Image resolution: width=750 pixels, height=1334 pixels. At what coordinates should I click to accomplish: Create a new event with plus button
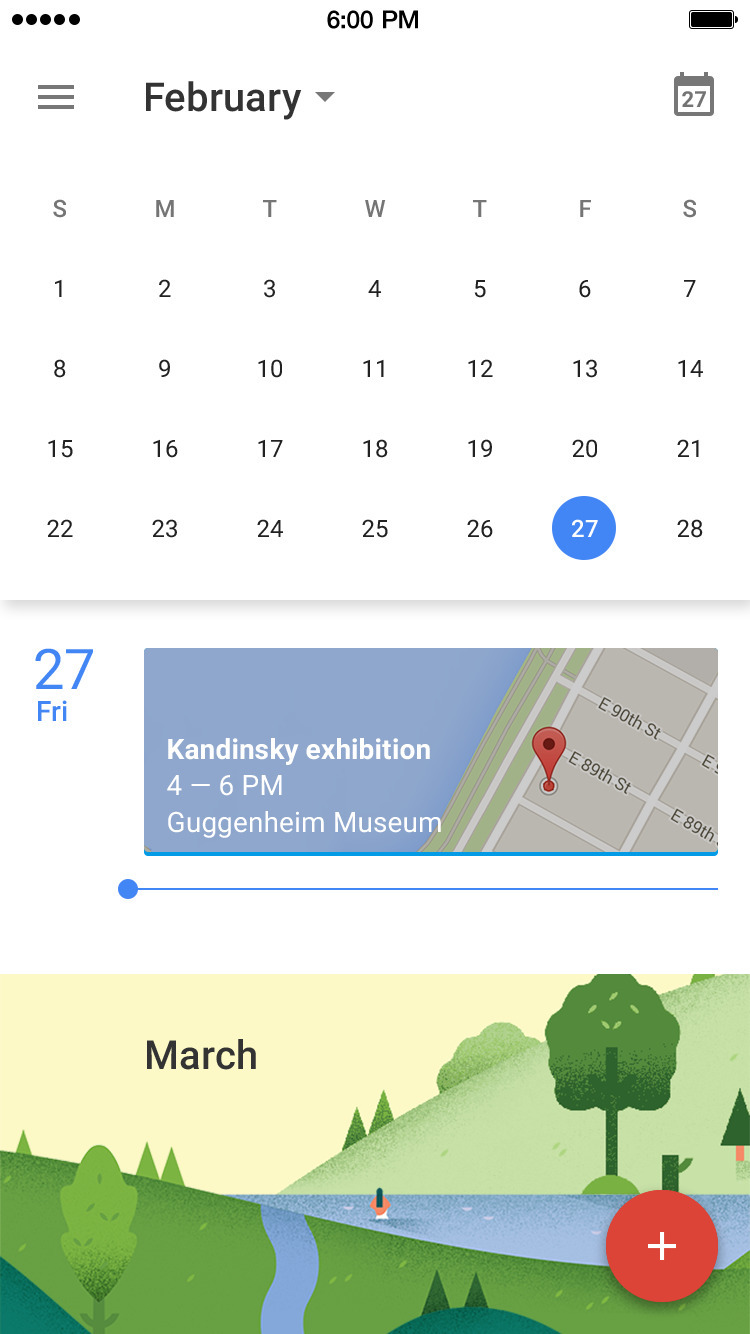click(x=661, y=1245)
